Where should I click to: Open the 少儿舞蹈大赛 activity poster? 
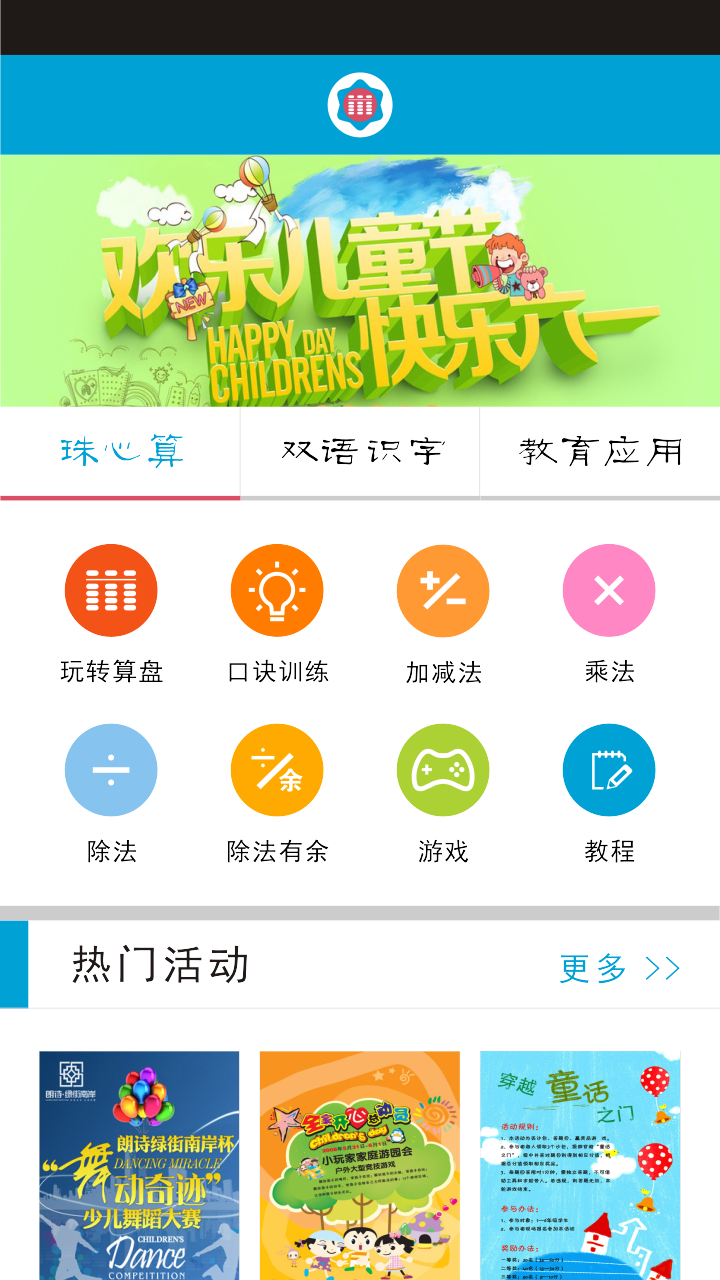139,1165
